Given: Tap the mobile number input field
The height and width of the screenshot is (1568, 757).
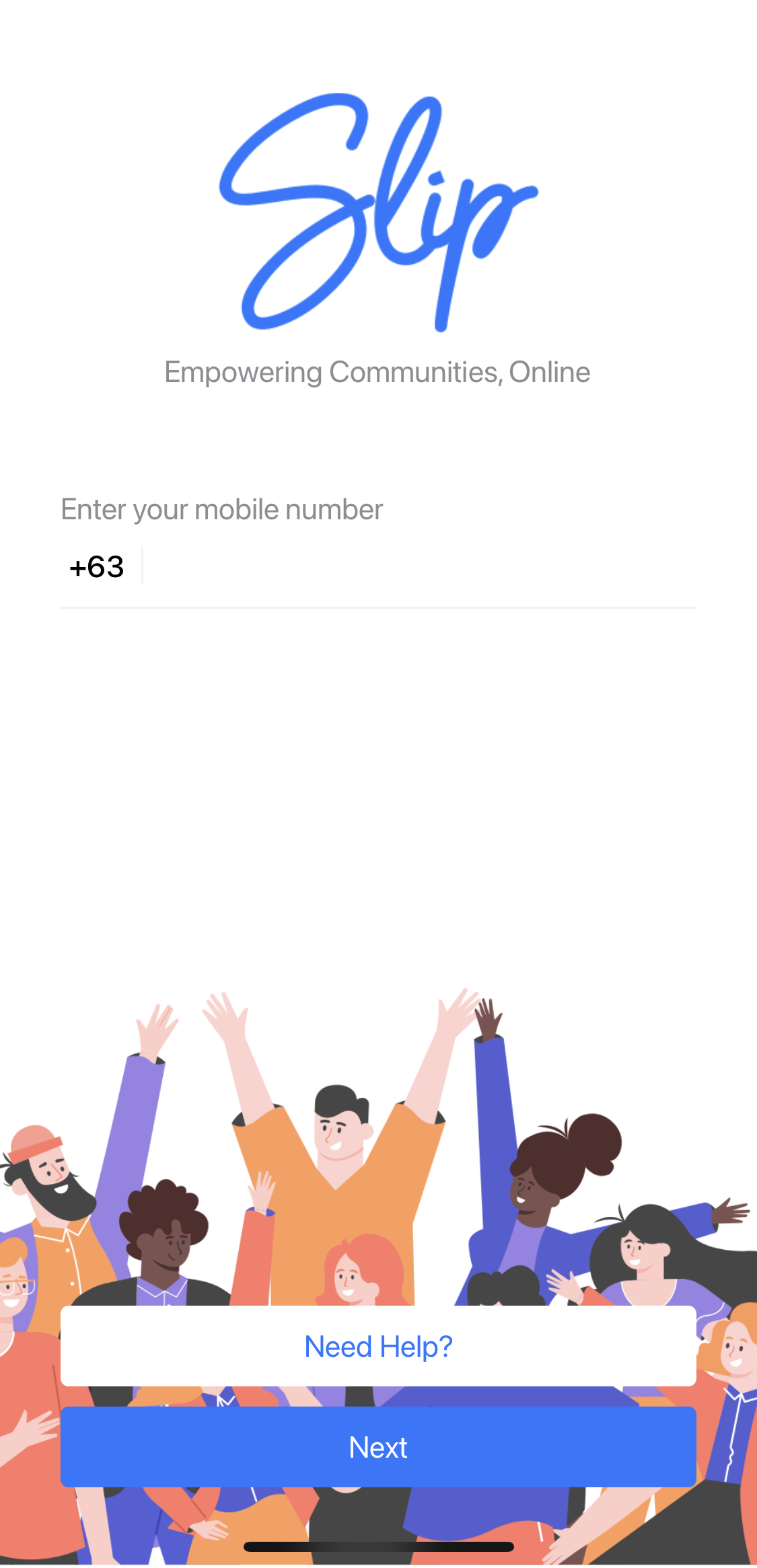Looking at the screenshot, I should [417, 567].
